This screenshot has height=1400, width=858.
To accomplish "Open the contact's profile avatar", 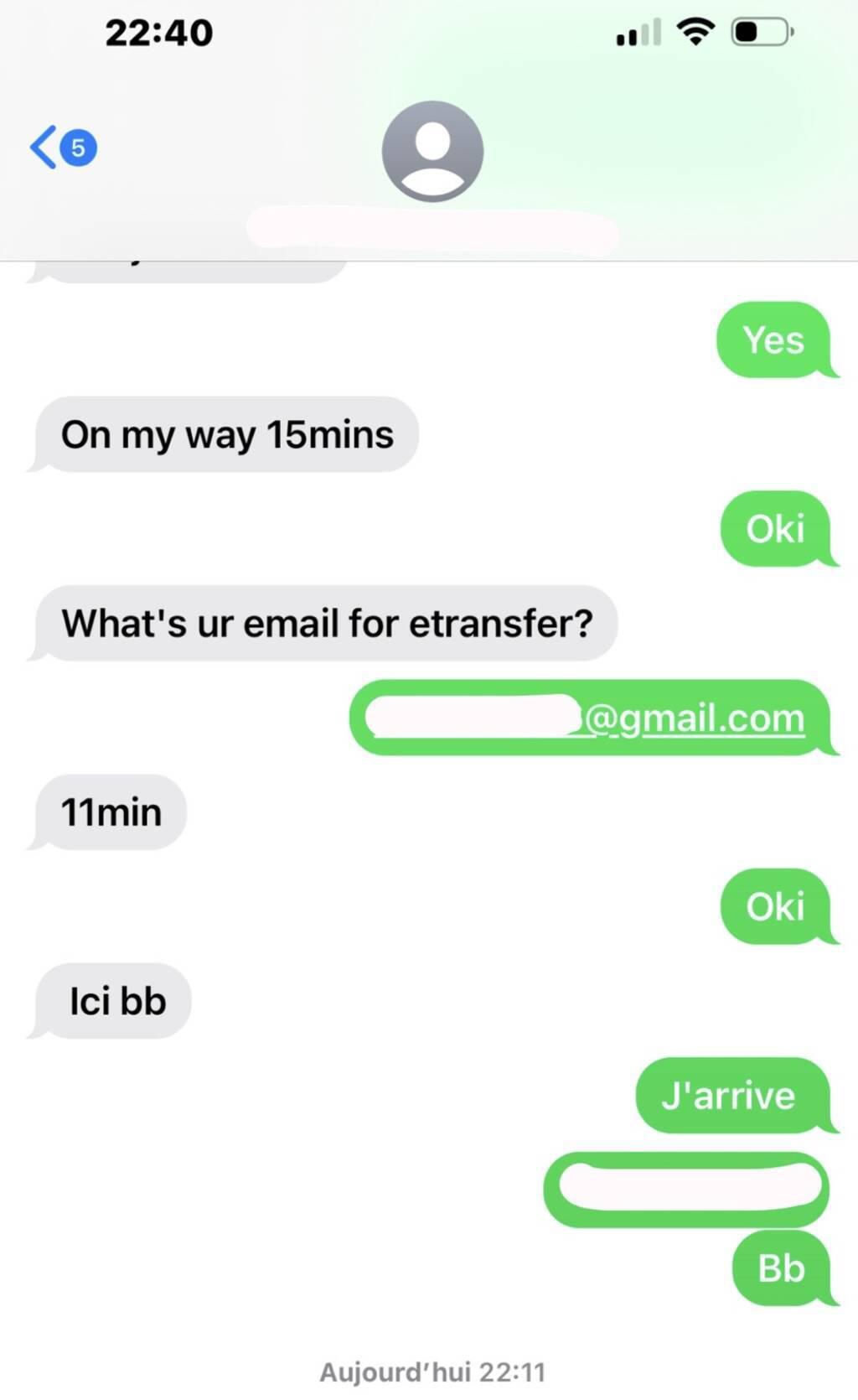I will pos(432,152).
